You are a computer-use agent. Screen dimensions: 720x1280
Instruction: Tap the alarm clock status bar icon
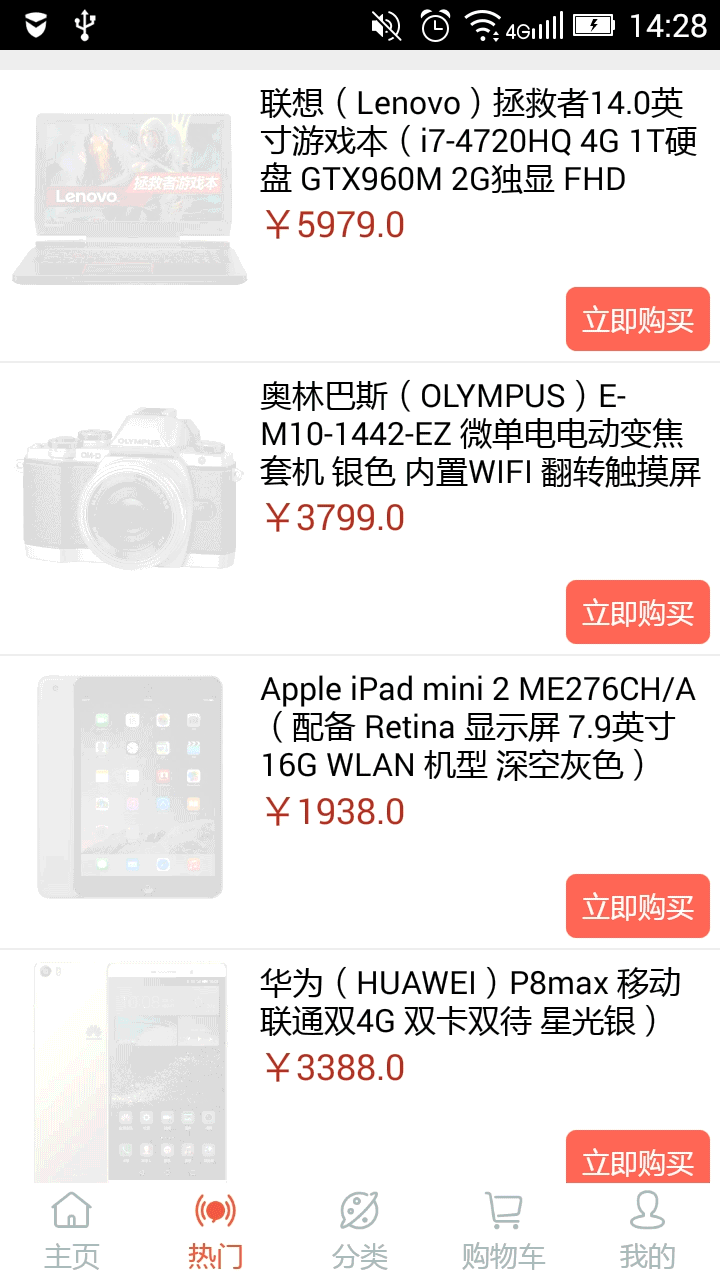click(434, 25)
